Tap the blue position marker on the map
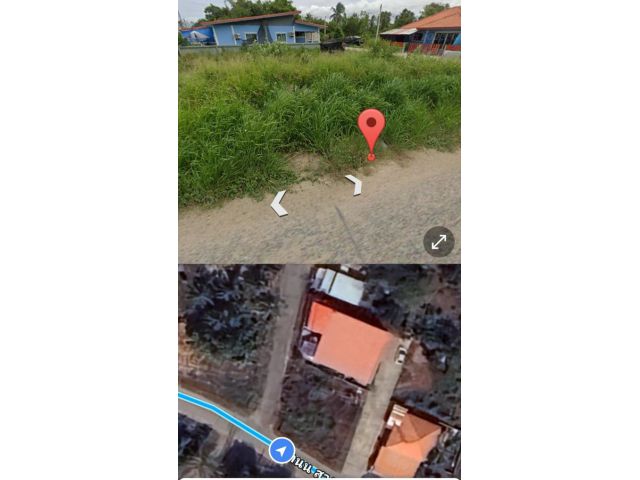This screenshot has width=640, height=480. (282, 452)
